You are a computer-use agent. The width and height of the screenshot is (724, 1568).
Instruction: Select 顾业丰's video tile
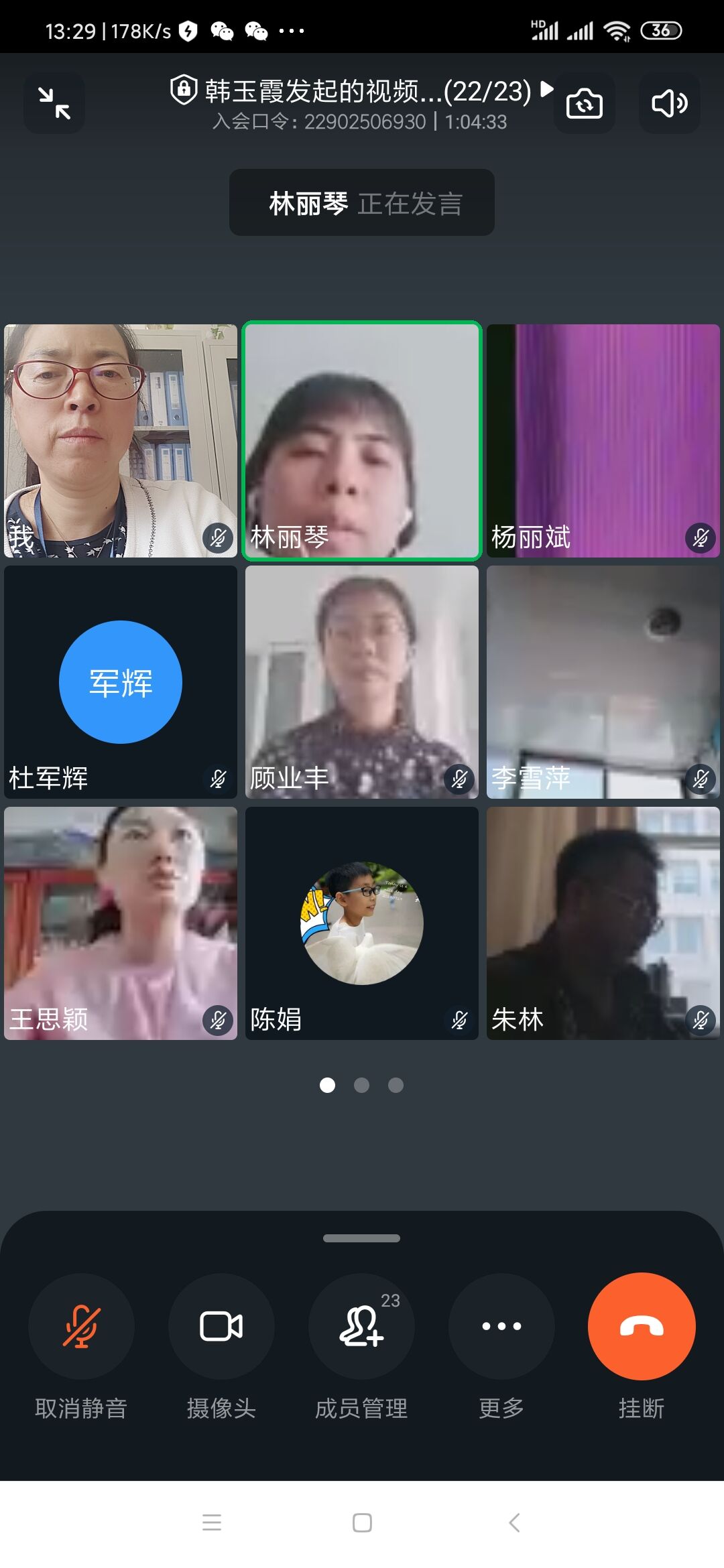click(362, 681)
